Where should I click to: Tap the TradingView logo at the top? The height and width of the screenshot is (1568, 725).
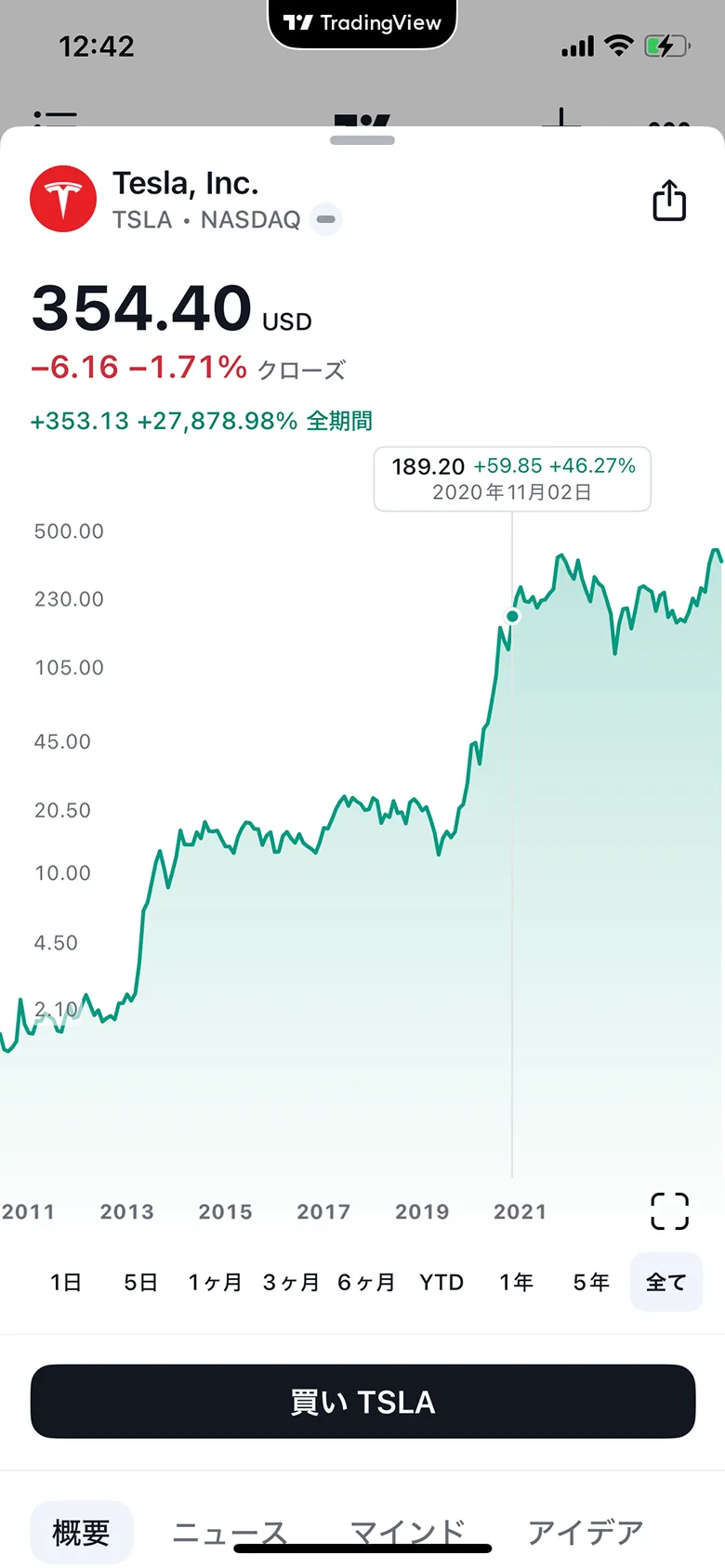pyautogui.click(x=362, y=22)
